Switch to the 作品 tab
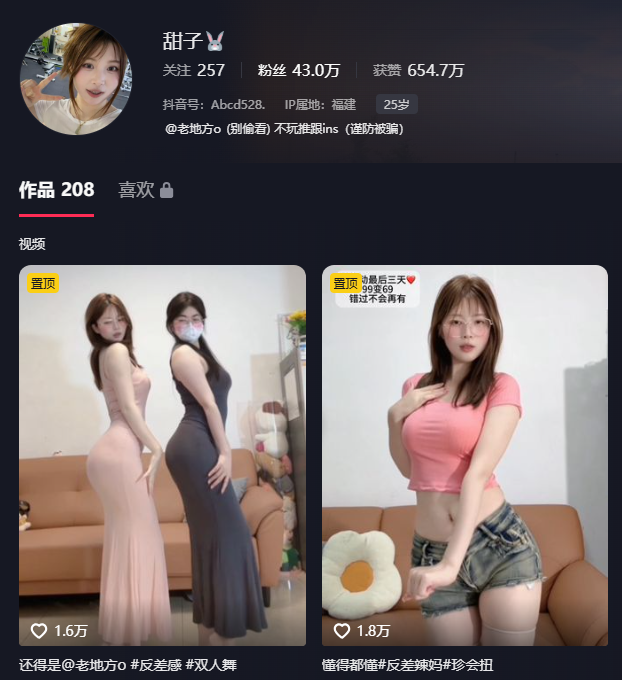 tap(56, 190)
